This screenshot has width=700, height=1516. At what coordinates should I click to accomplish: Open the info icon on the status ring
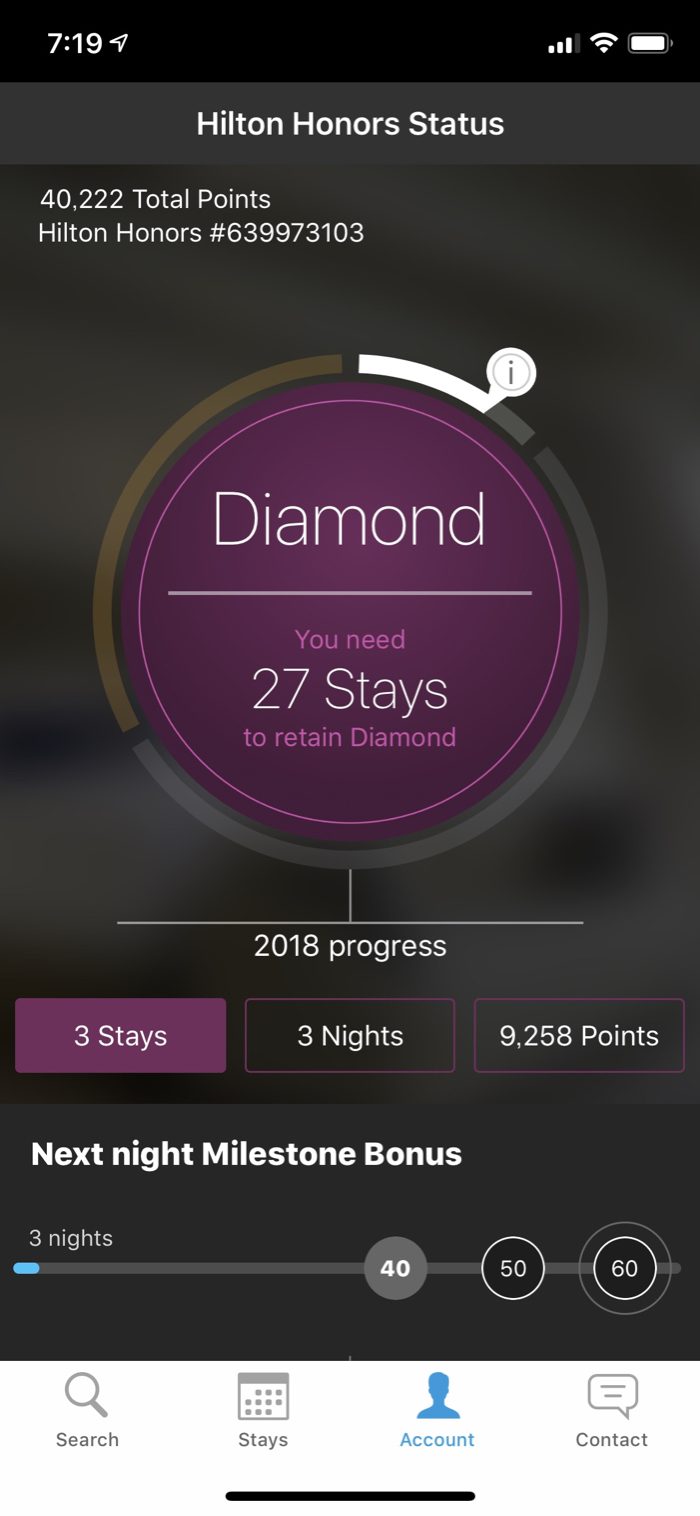(511, 373)
